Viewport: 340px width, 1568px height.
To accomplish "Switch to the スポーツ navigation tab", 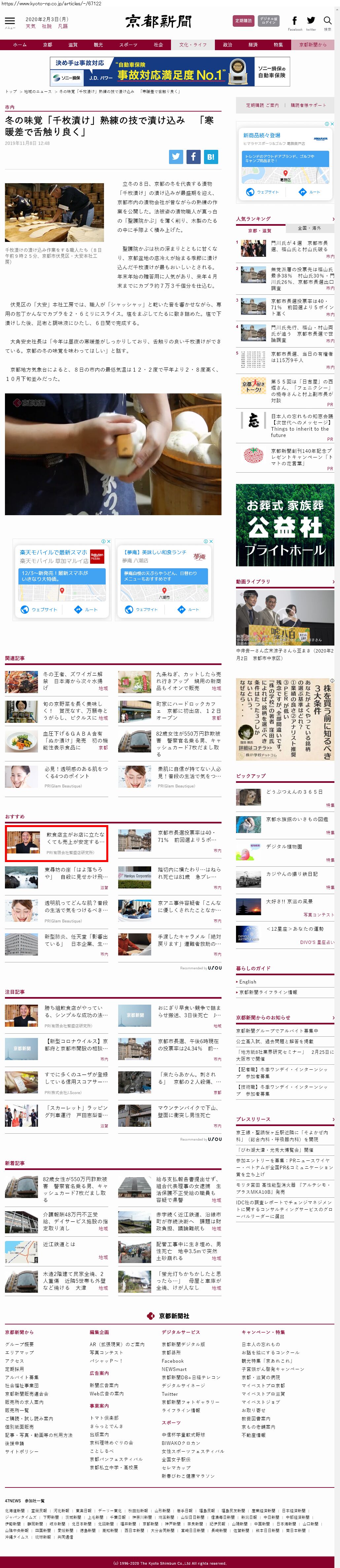I will (128, 45).
